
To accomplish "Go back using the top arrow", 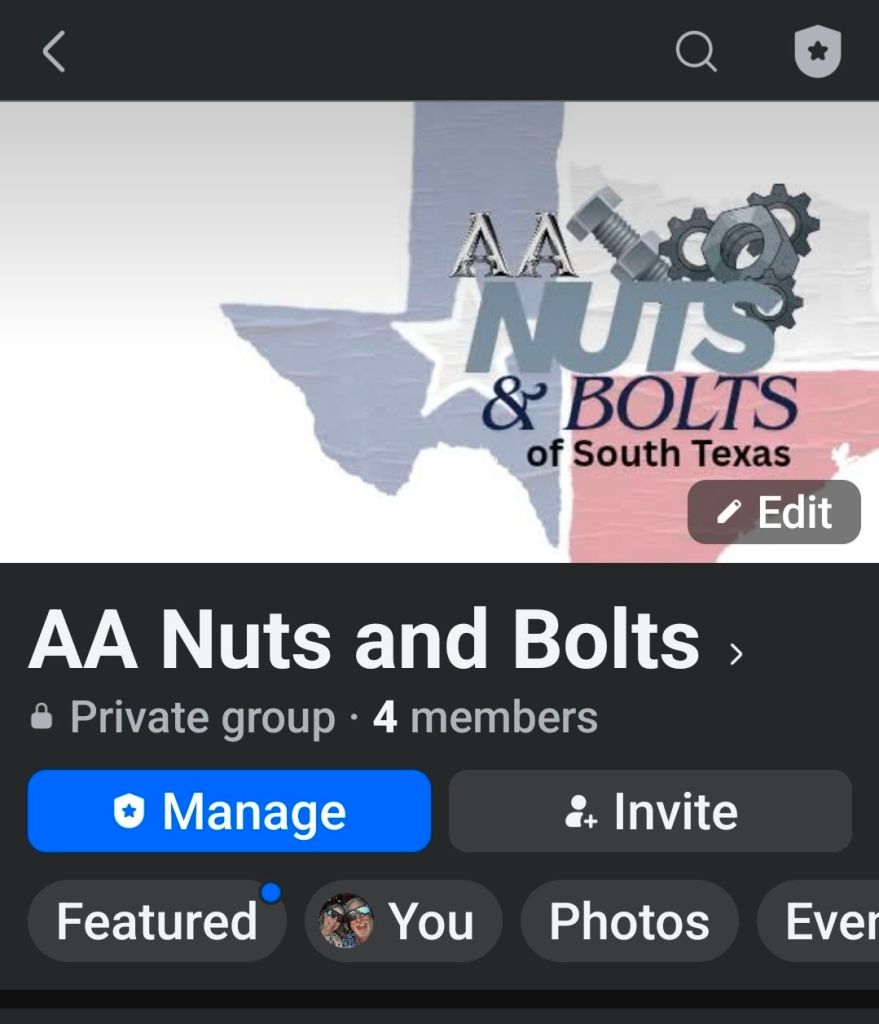I will [54, 51].
